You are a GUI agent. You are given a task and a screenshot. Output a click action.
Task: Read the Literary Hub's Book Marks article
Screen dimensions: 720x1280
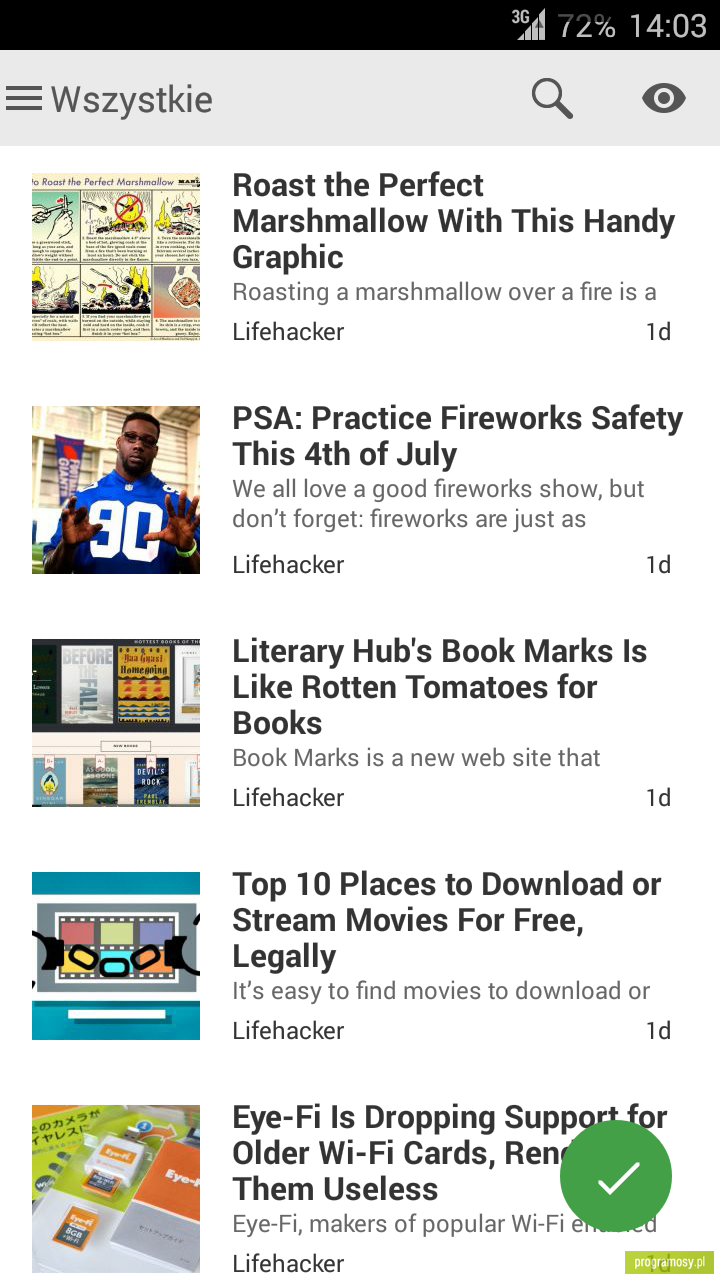(360, 723)
